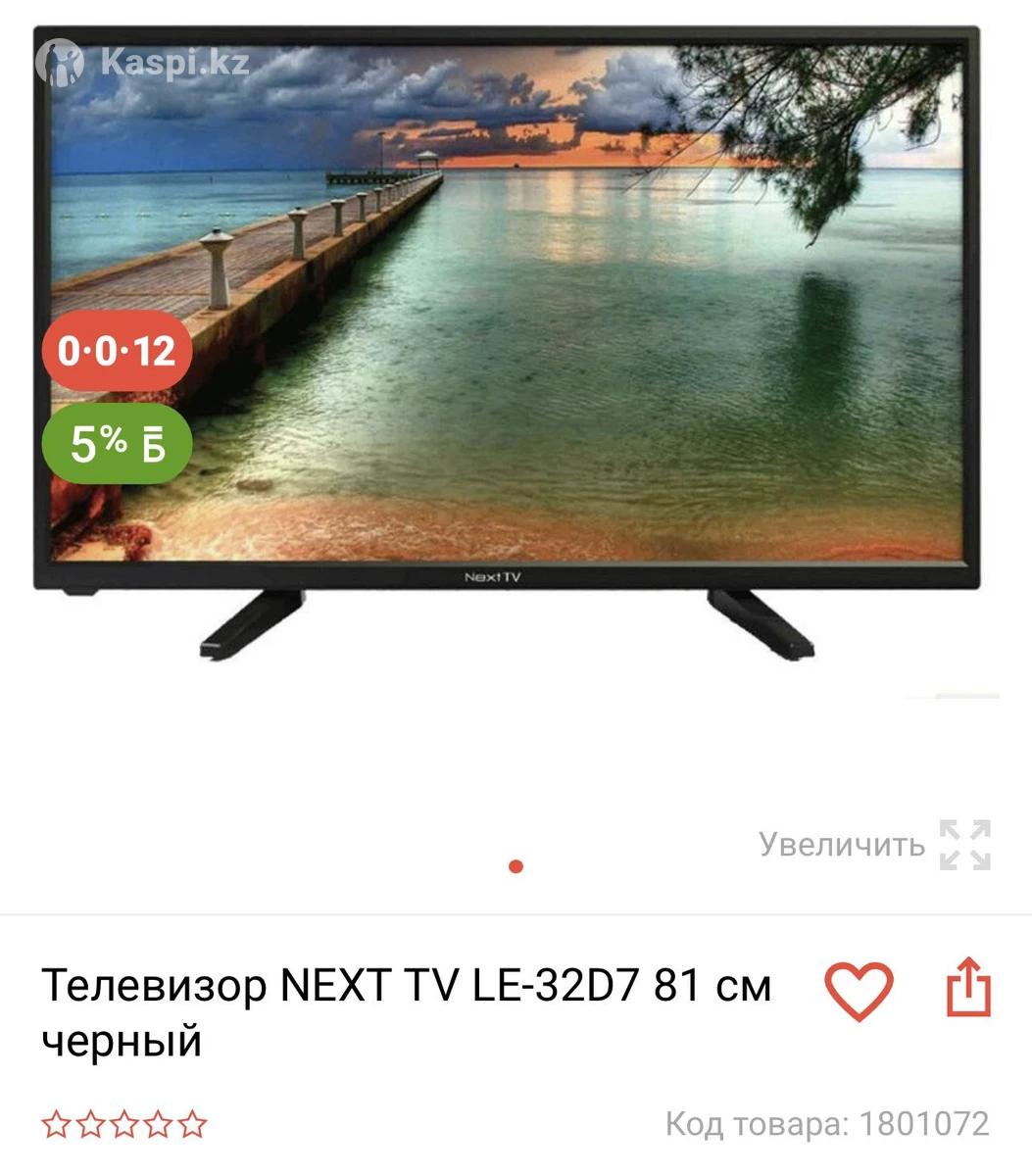Share this TV product page
This screenshot has height=1176, width=1032.
968,989
